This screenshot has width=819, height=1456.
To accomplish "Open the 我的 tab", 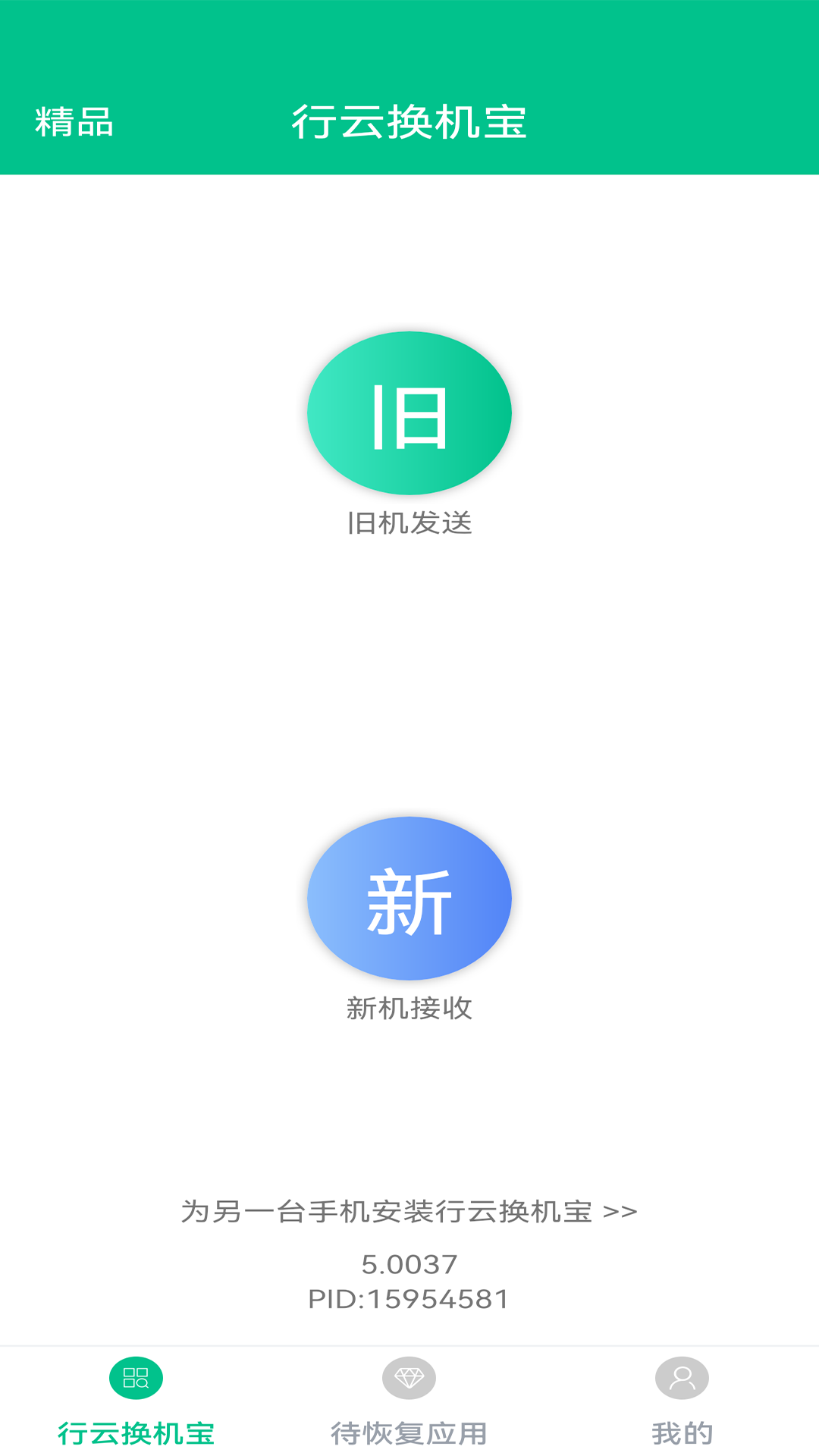I will click(682, 1401).
